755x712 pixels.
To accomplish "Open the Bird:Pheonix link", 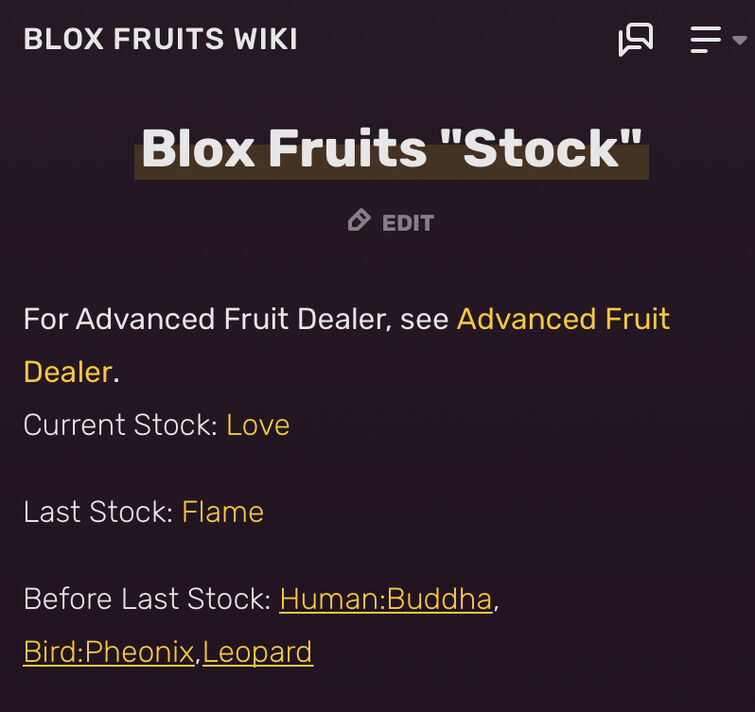I will click(109, 652).
